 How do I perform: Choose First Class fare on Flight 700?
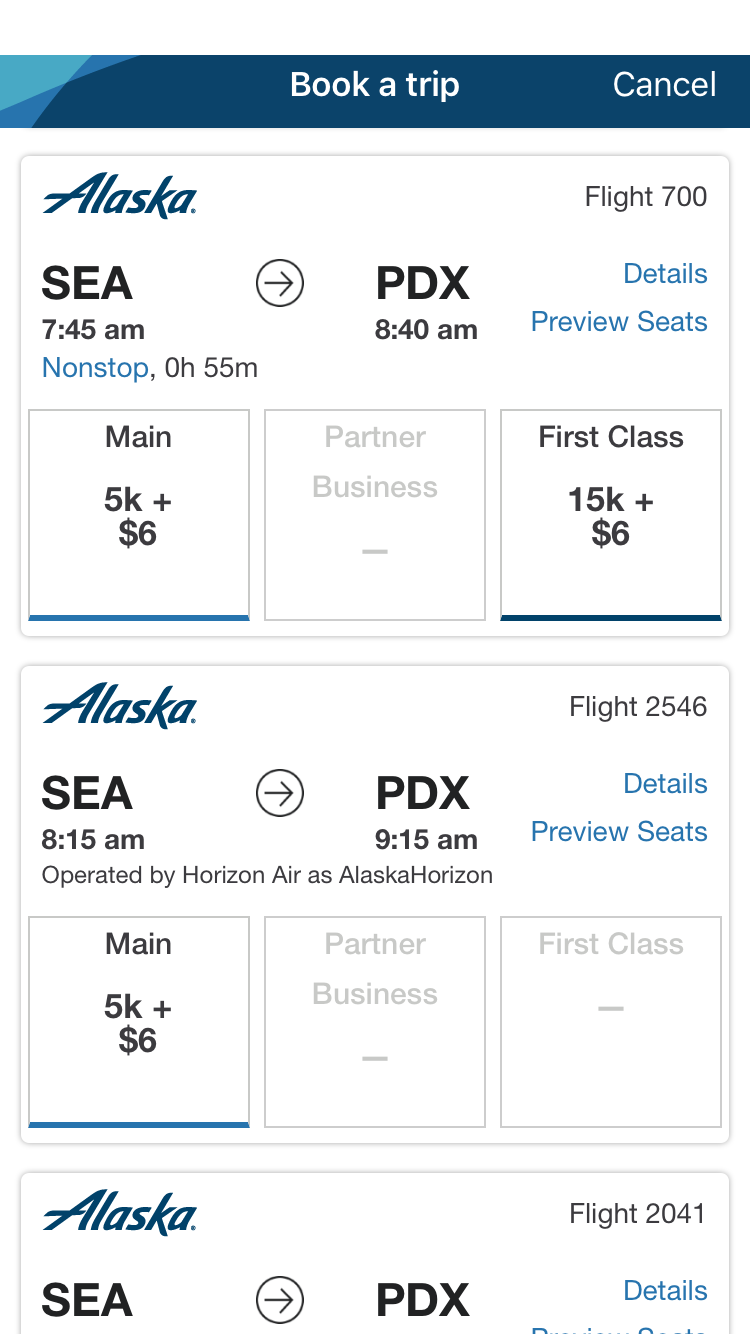[x=610, y=514]
